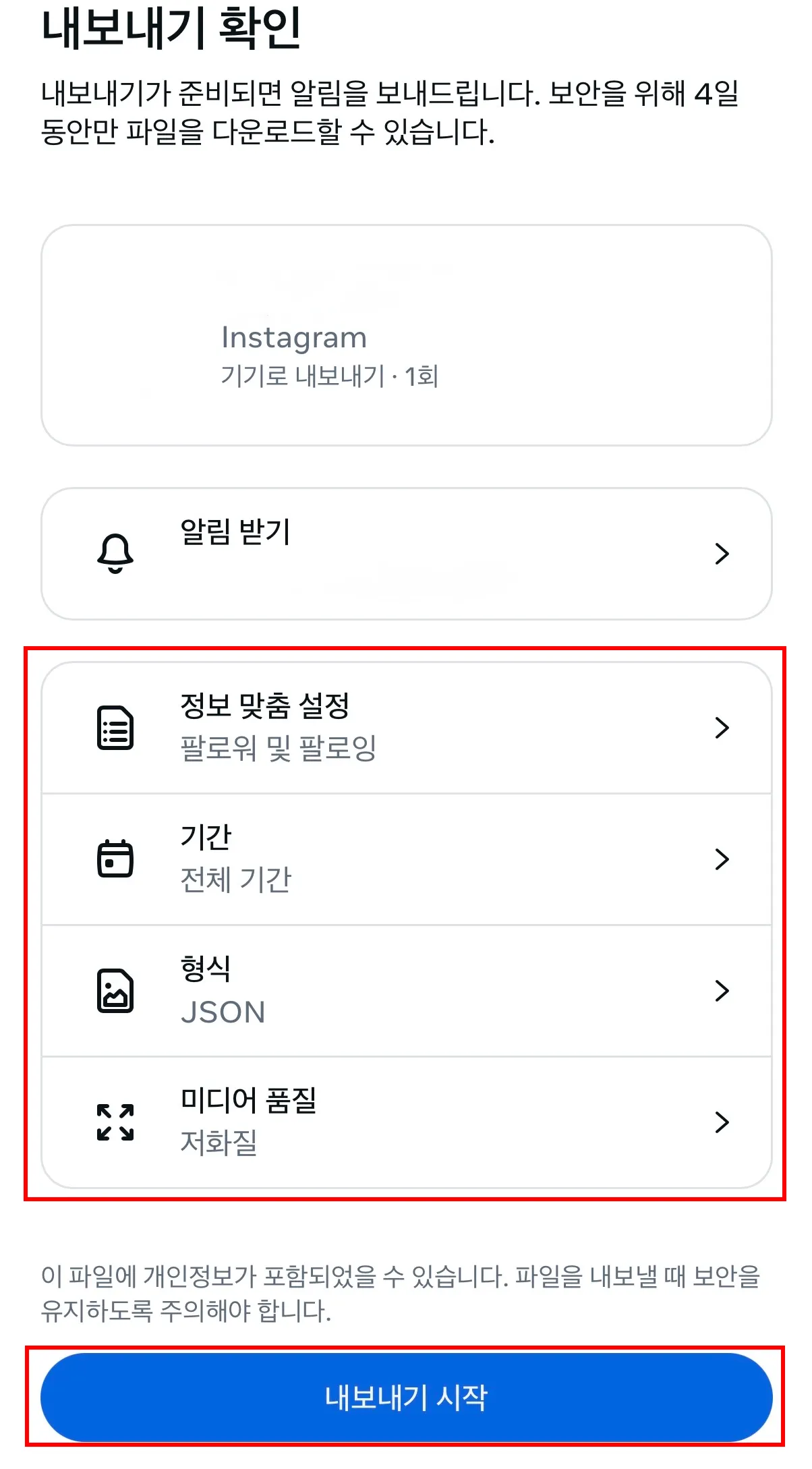
Task: Open the 미디어 품질 저화질 option
Action: pyautogui.click(x=405, y=1121)
